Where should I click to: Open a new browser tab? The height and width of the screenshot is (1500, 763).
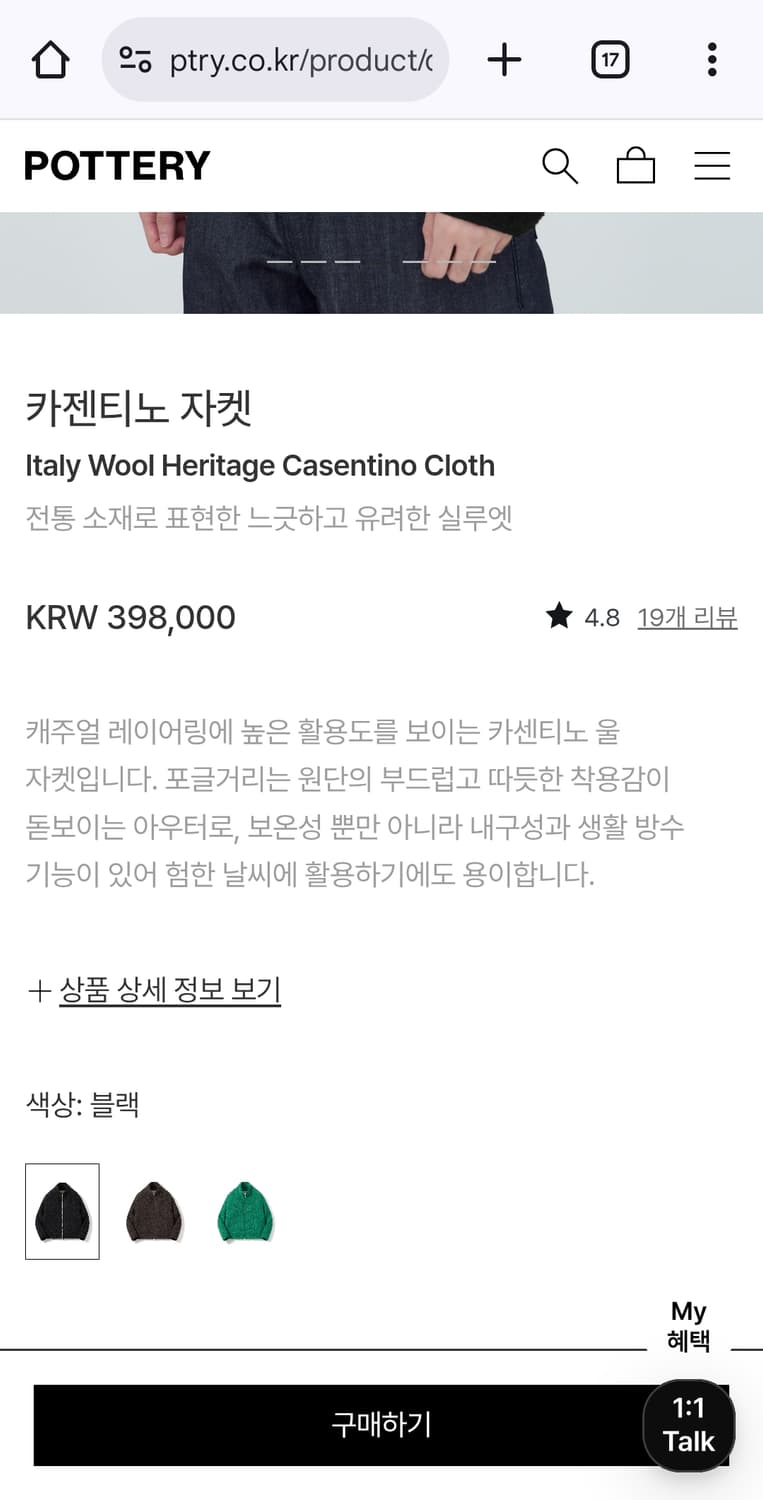504,59
